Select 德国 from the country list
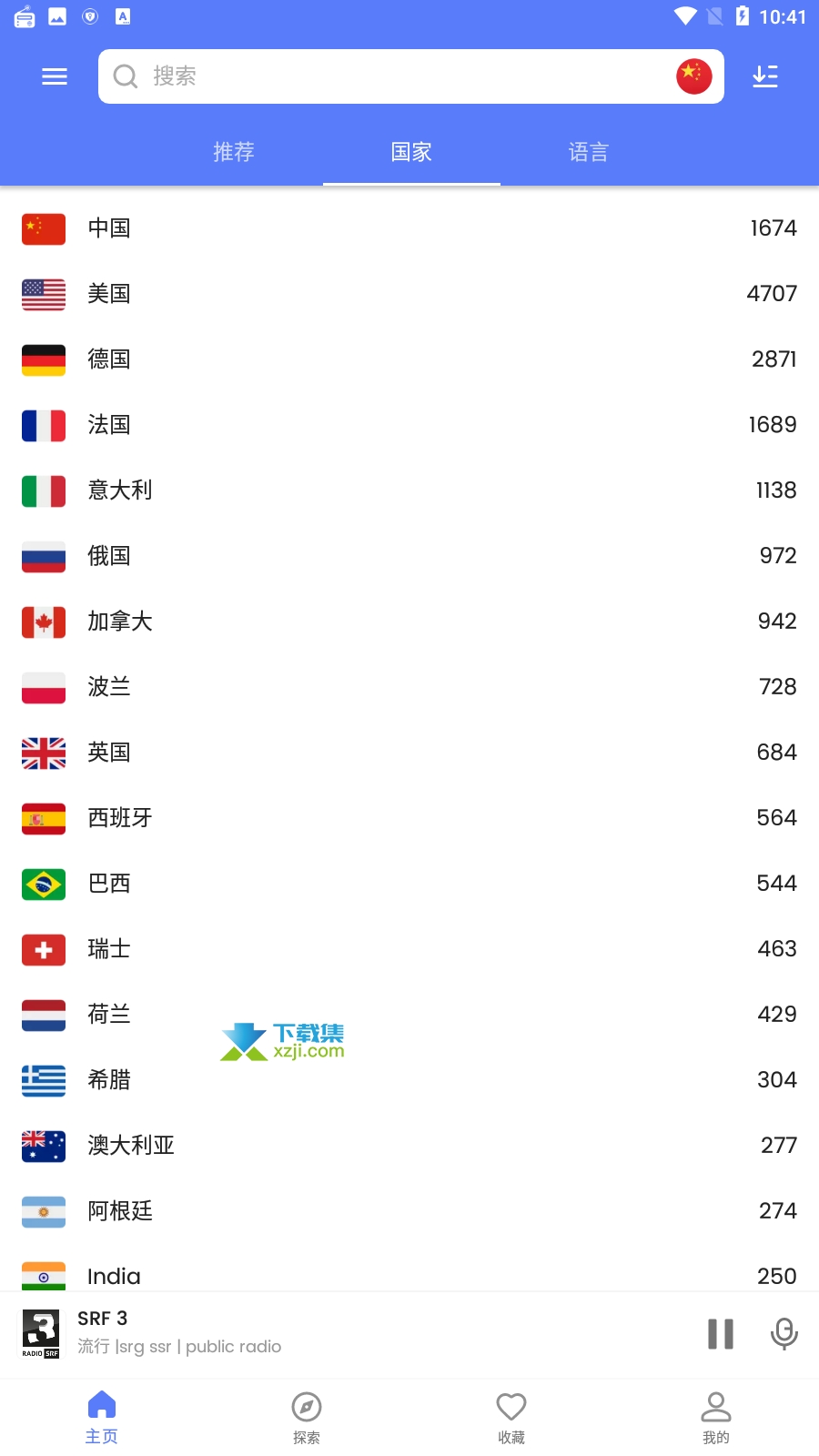The width and height of the screenshot is (819, 1456). click(x=409, y=359)
